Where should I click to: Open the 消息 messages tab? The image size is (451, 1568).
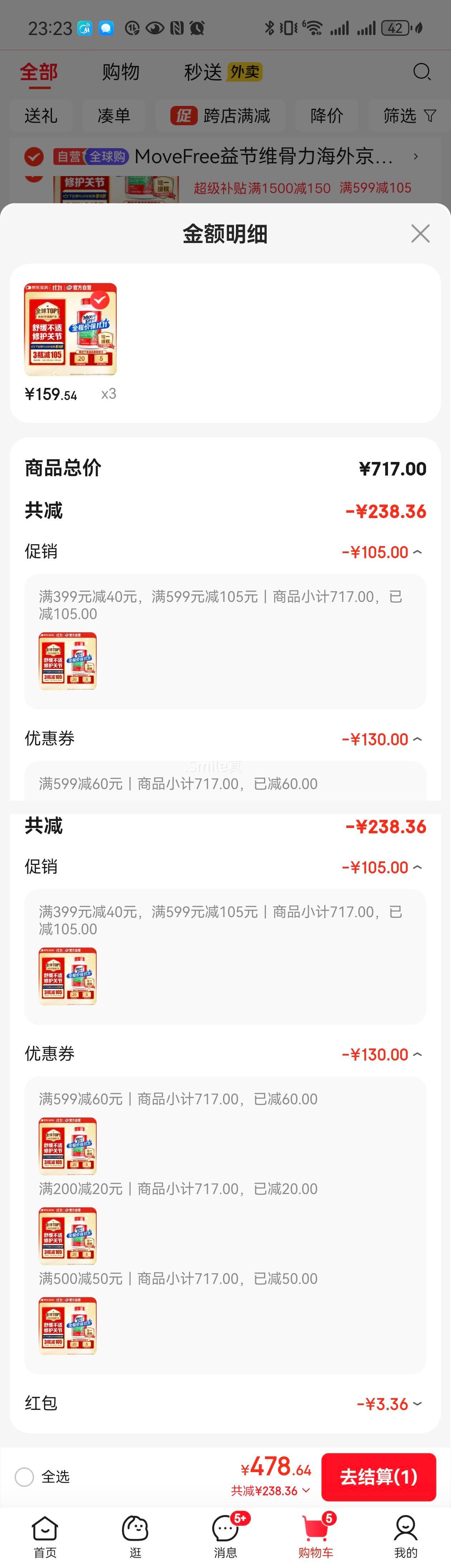click(225, 1536)
